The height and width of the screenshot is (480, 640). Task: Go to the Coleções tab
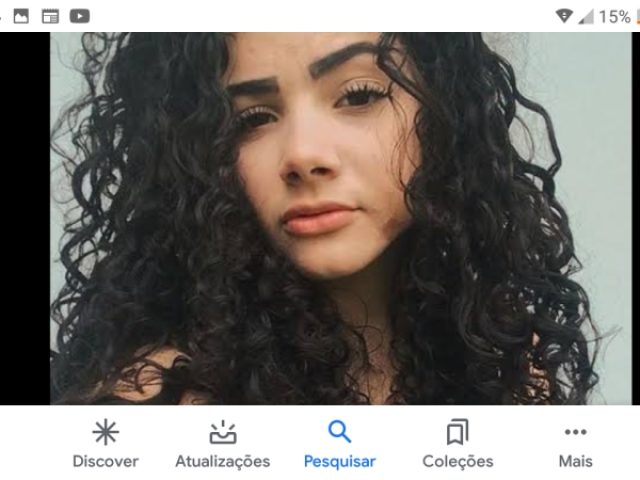[457, 444]
